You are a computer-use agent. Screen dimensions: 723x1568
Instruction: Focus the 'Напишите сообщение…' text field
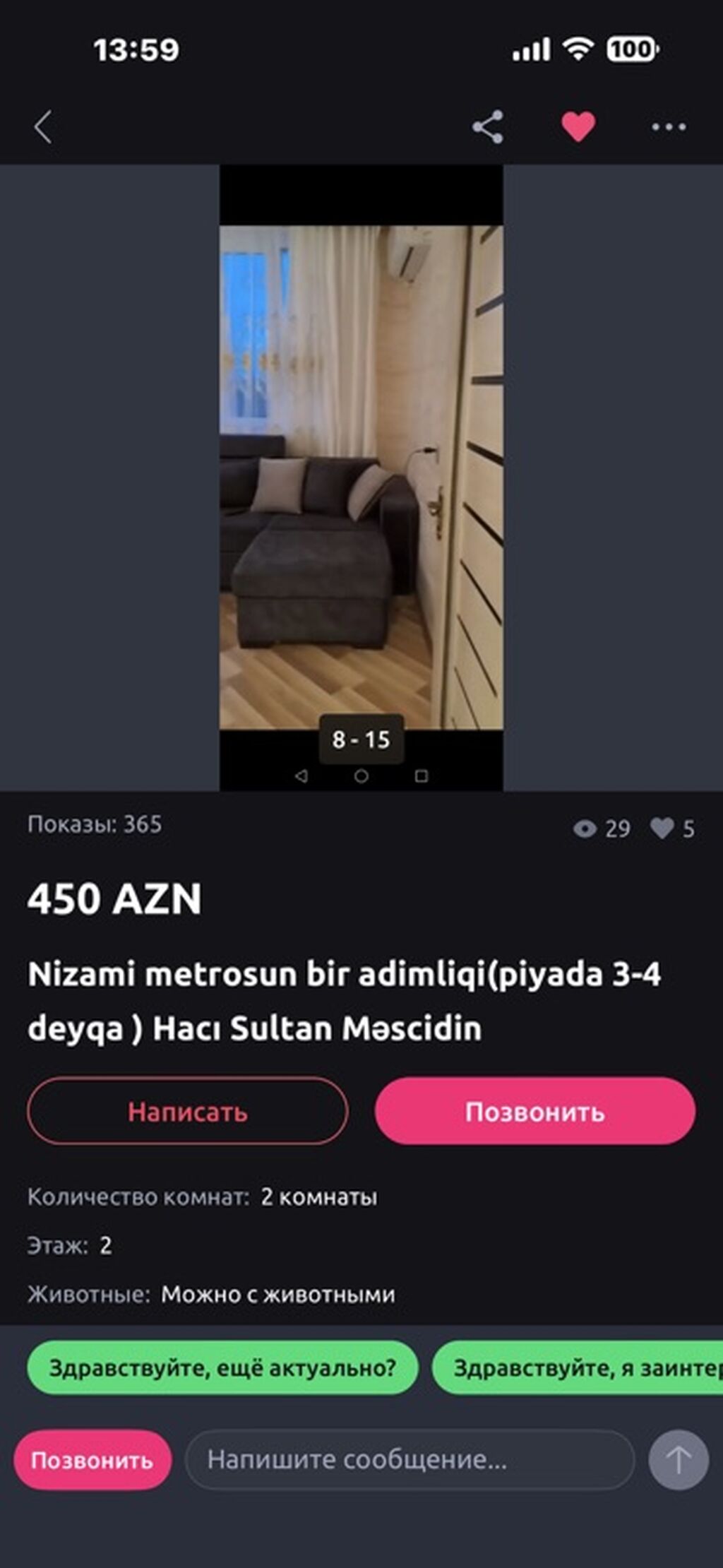pos(410,1460)
